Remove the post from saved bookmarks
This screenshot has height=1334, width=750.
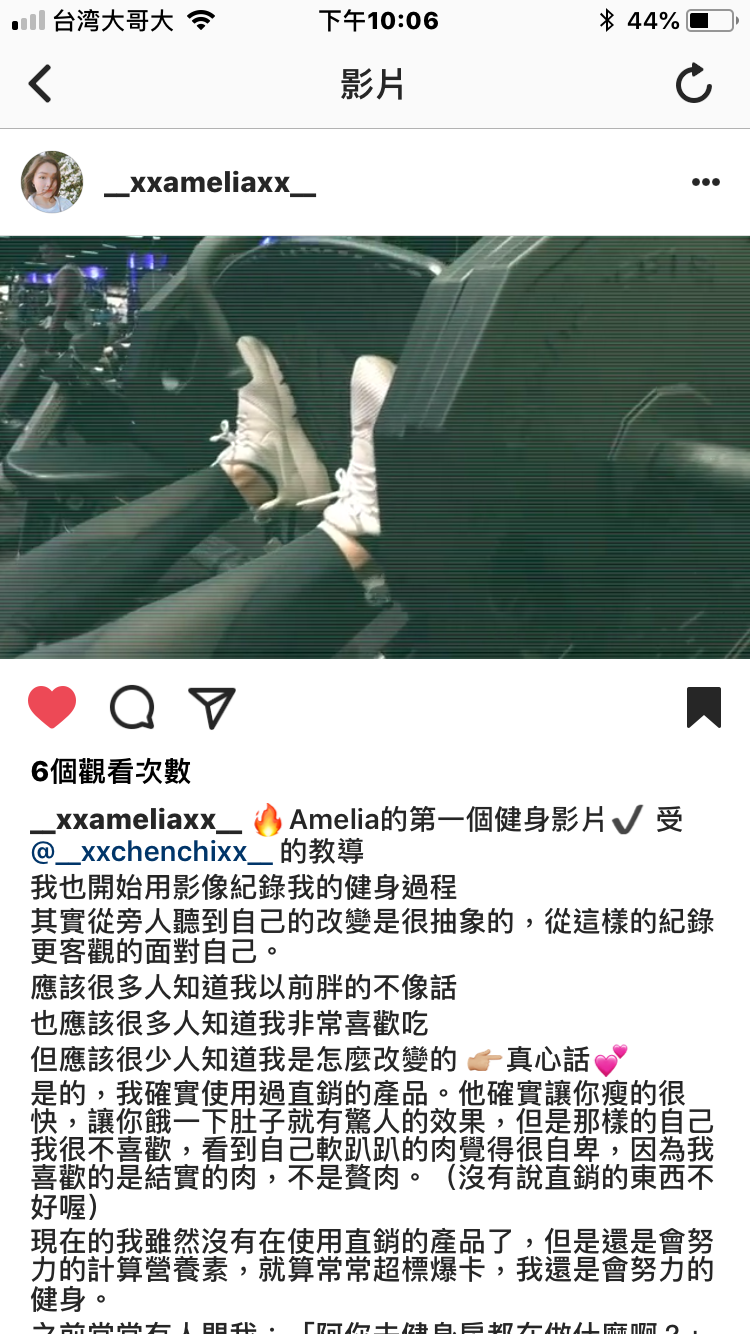coord(704,708)
